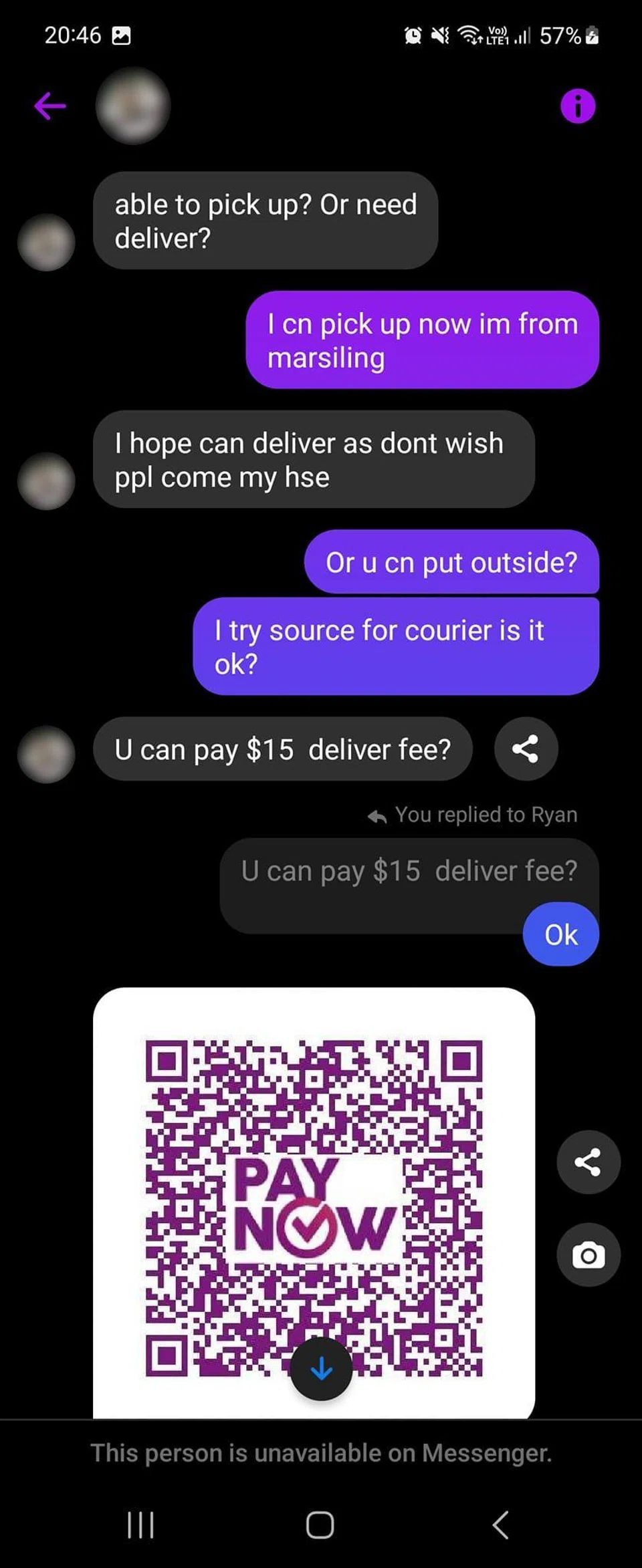Image resolution: width=642 pixels, height=1568 pixels.
Task: Share the PayNow QR image
Action: click(588, 1162)
